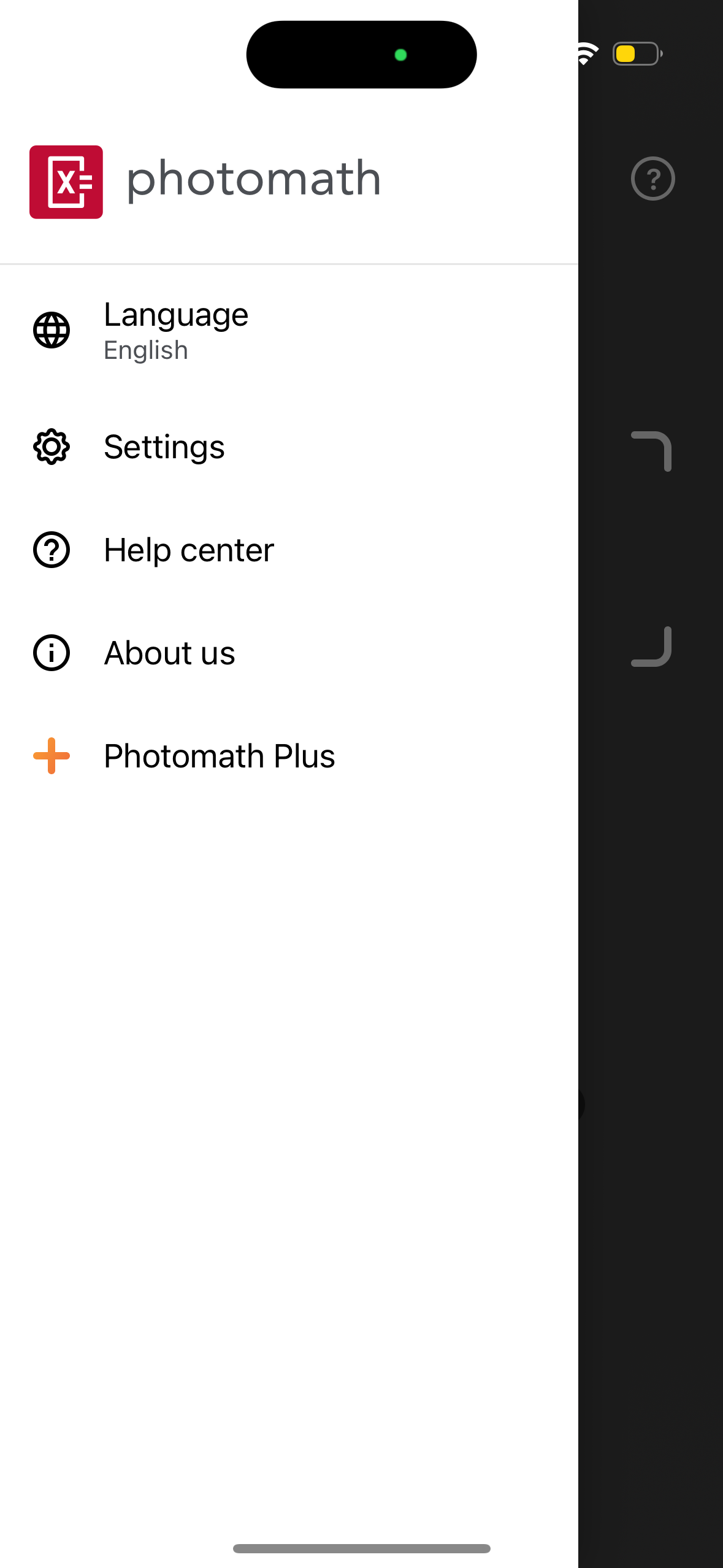The image size is (723, 1568).
Task: Tap the home indicator bar at bottom
Action: [x=361, y=1547]
